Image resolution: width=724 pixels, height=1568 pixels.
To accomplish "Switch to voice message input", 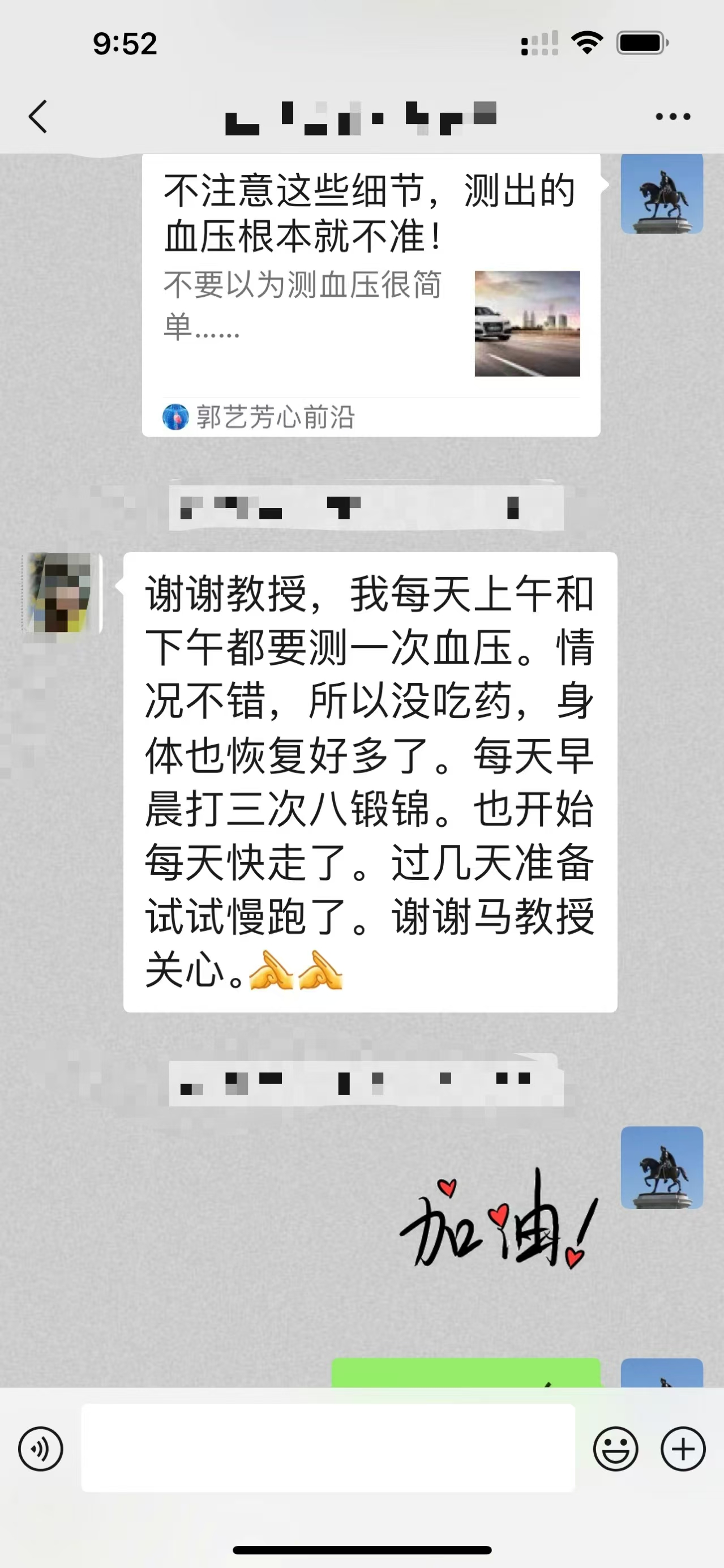I will point(41,1449).
